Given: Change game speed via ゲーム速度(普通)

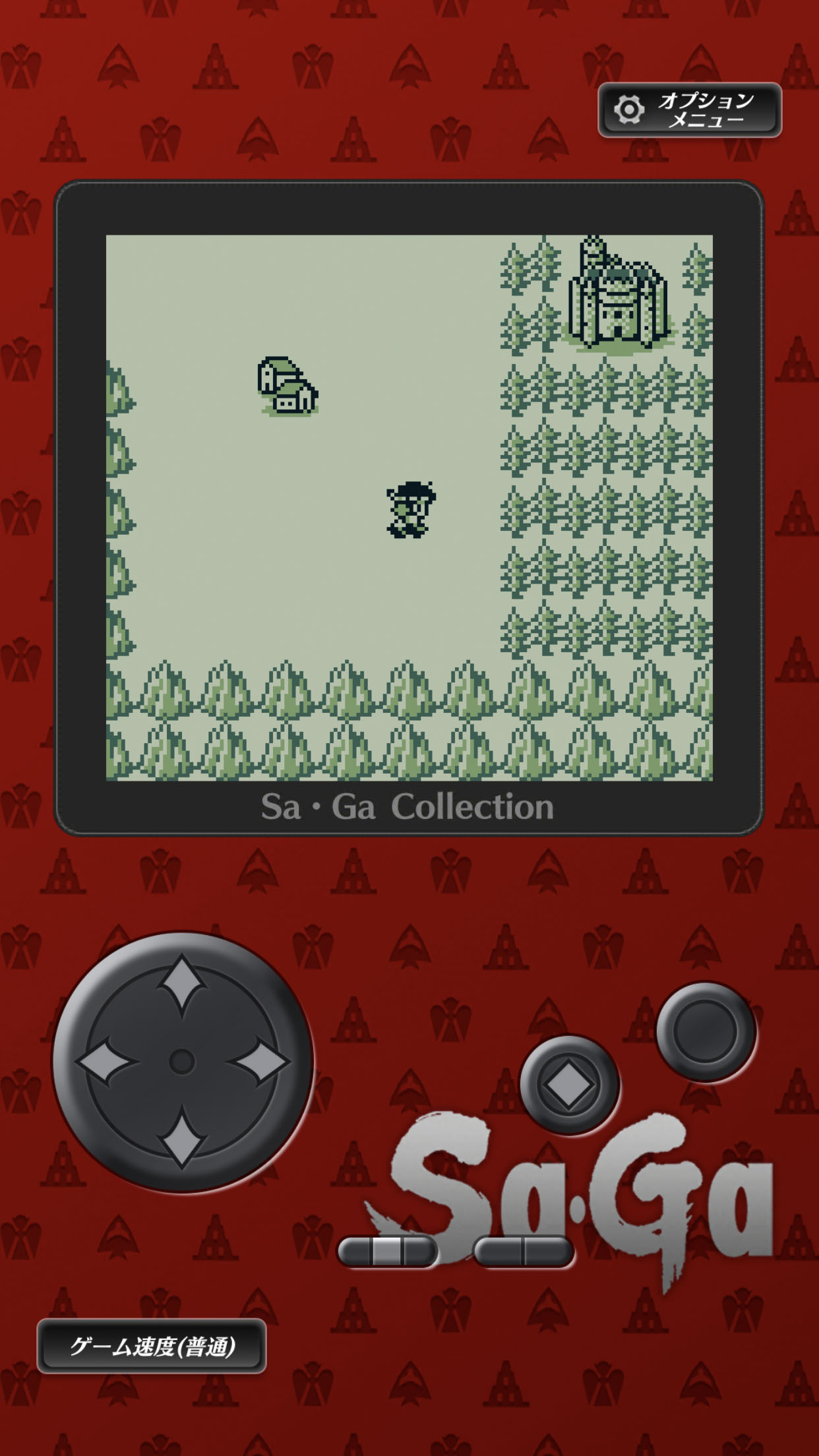Looking at the screenshot, I should (152, 1347).
